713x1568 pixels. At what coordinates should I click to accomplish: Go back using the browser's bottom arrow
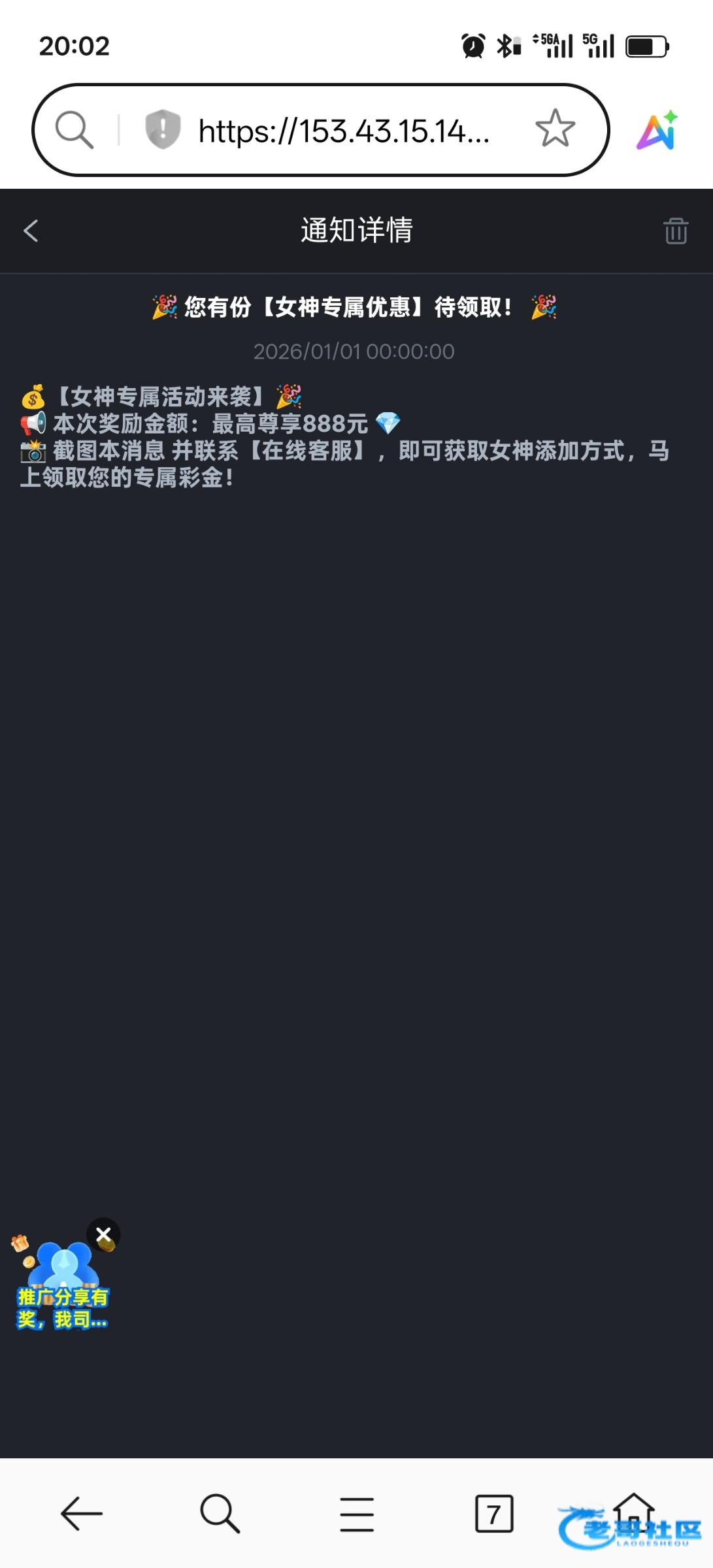pos(82,1514)
